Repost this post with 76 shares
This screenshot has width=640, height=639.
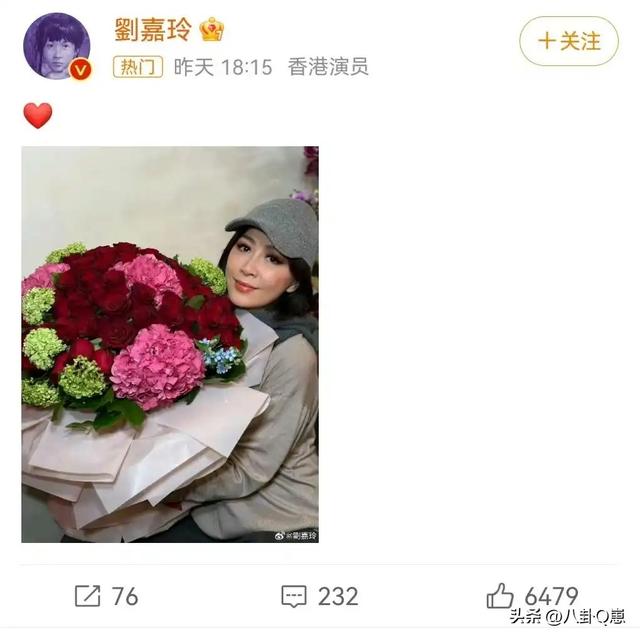[106, 597]
